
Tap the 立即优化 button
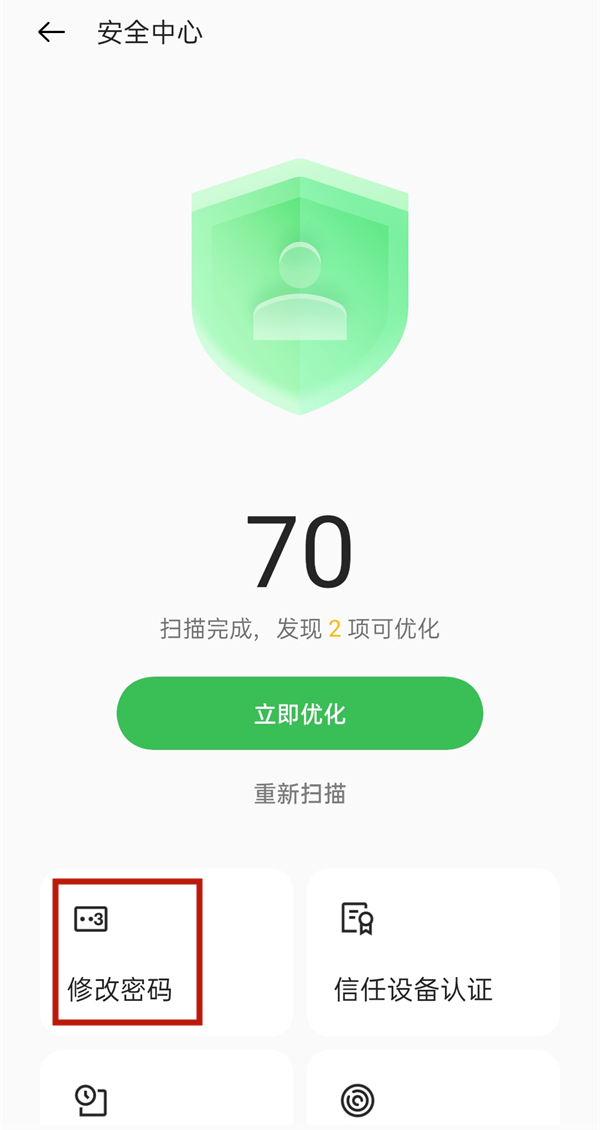pos(300,713)
